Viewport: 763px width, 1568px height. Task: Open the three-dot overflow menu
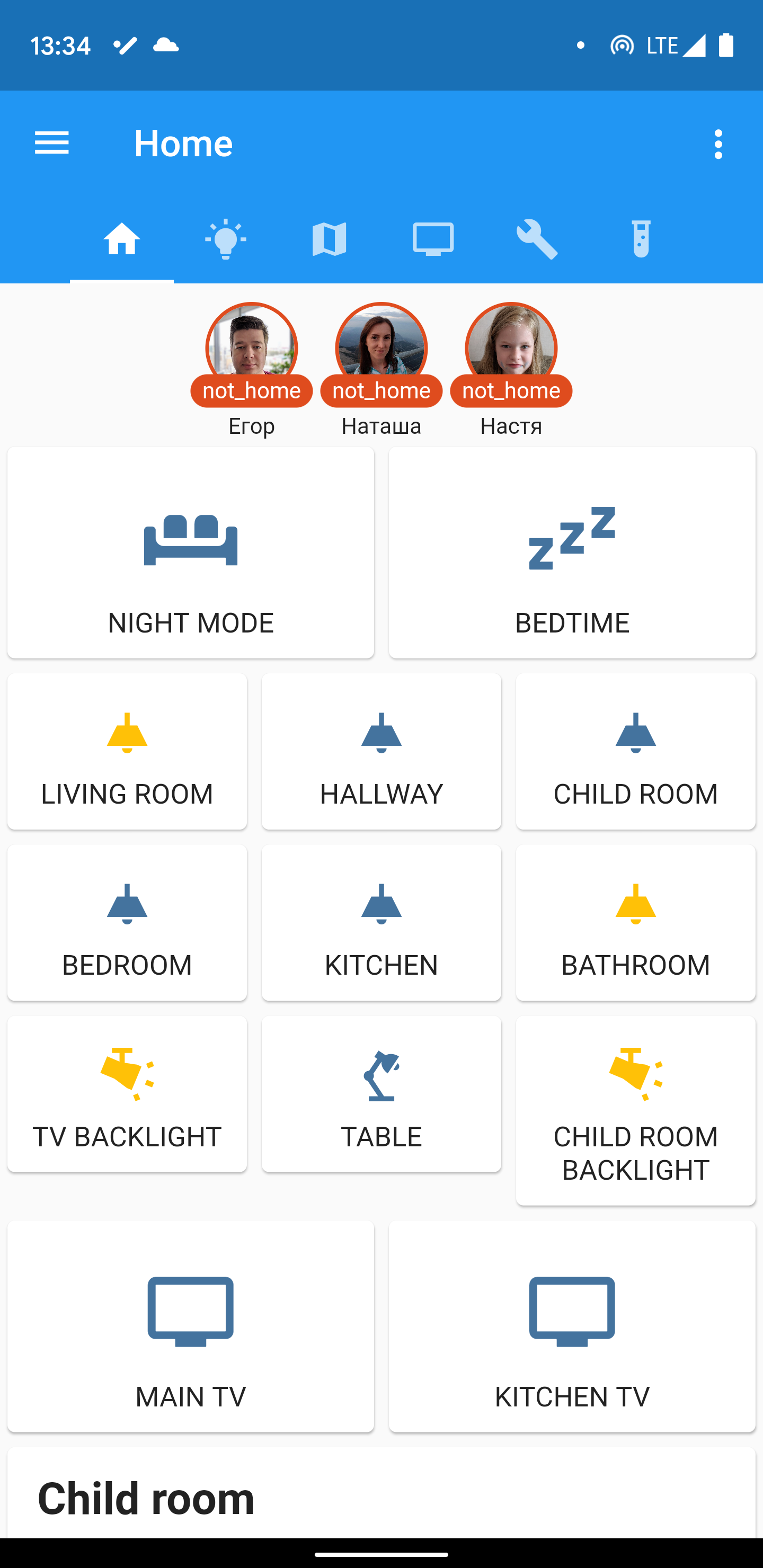coord(718,144)
